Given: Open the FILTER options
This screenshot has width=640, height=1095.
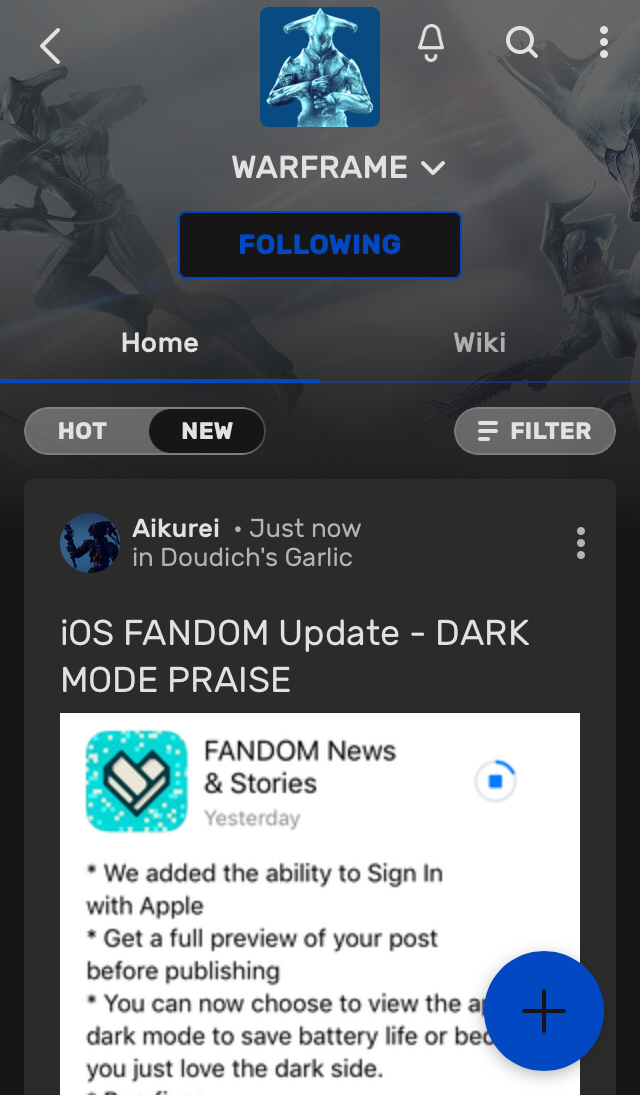Looking at the screenshot, I should (534, 431).
